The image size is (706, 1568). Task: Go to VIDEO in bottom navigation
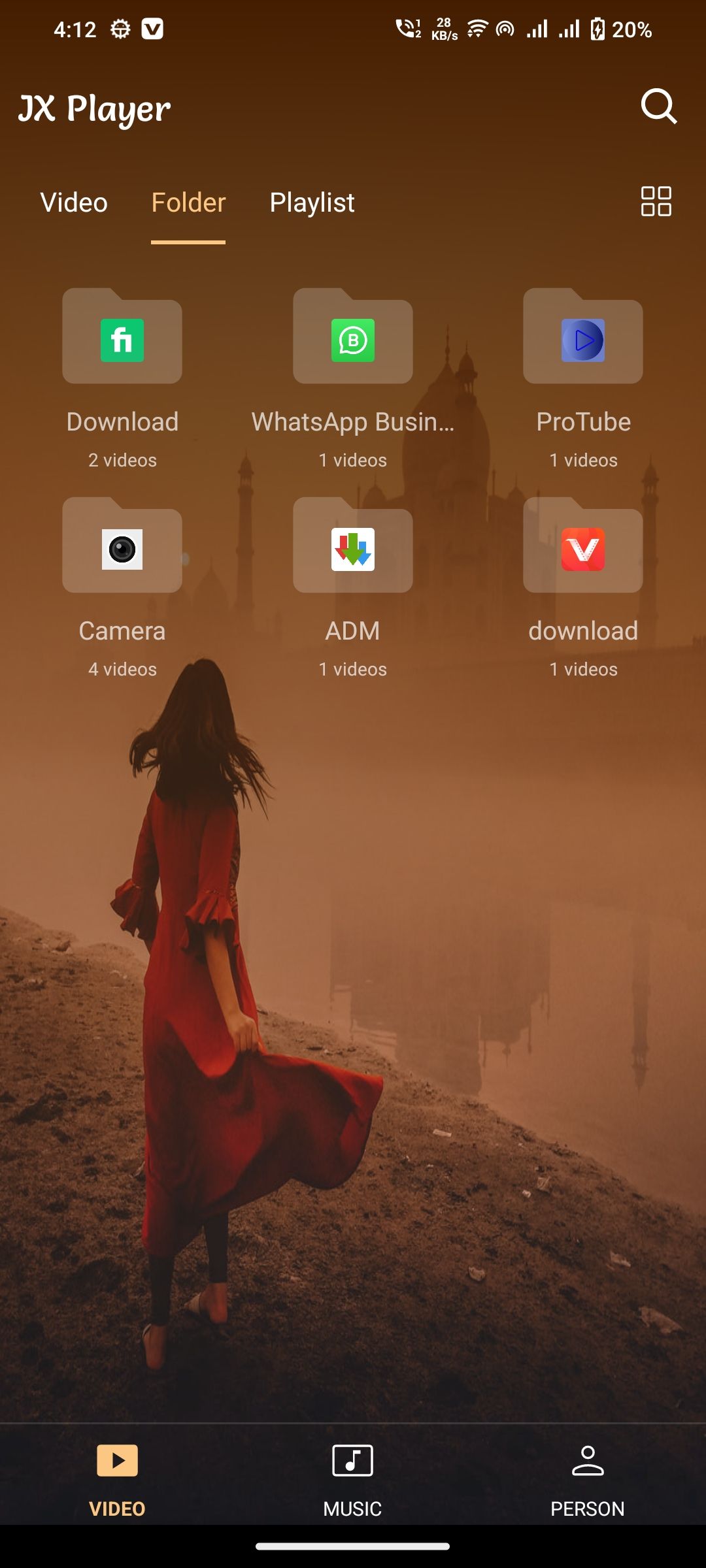point(117,1480)
